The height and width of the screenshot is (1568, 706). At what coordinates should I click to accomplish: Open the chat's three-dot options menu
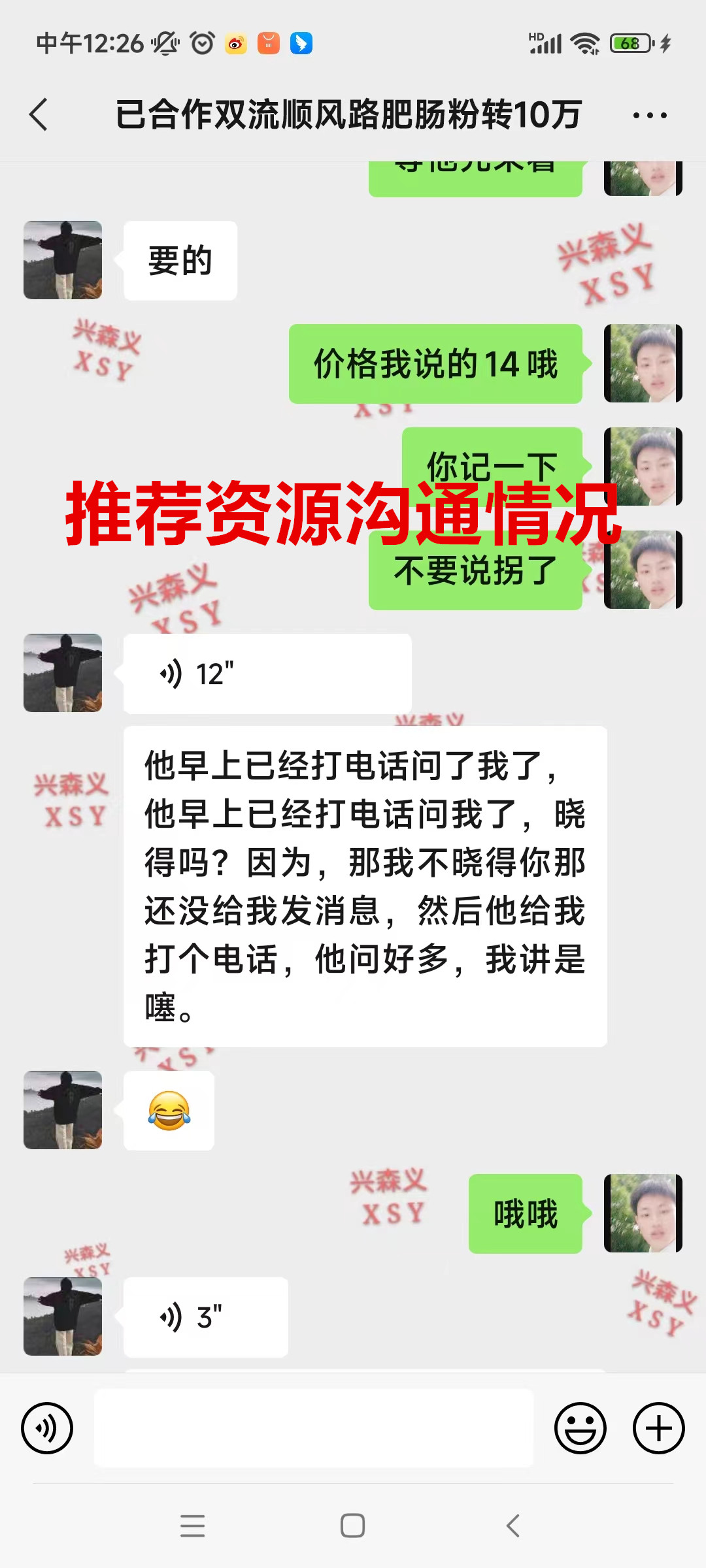point(650,116)
